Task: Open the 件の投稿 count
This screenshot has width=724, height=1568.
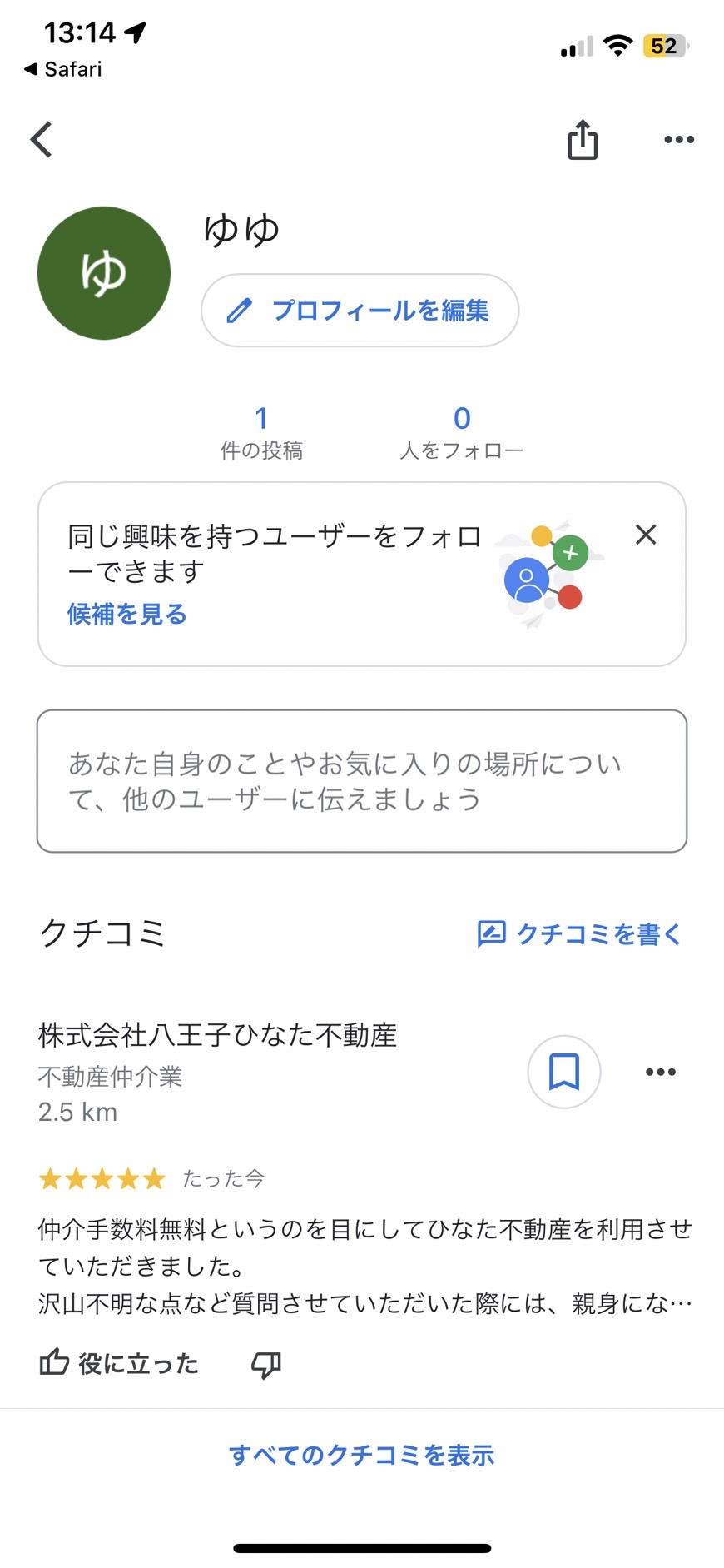Action: click(x=261, y=432)
